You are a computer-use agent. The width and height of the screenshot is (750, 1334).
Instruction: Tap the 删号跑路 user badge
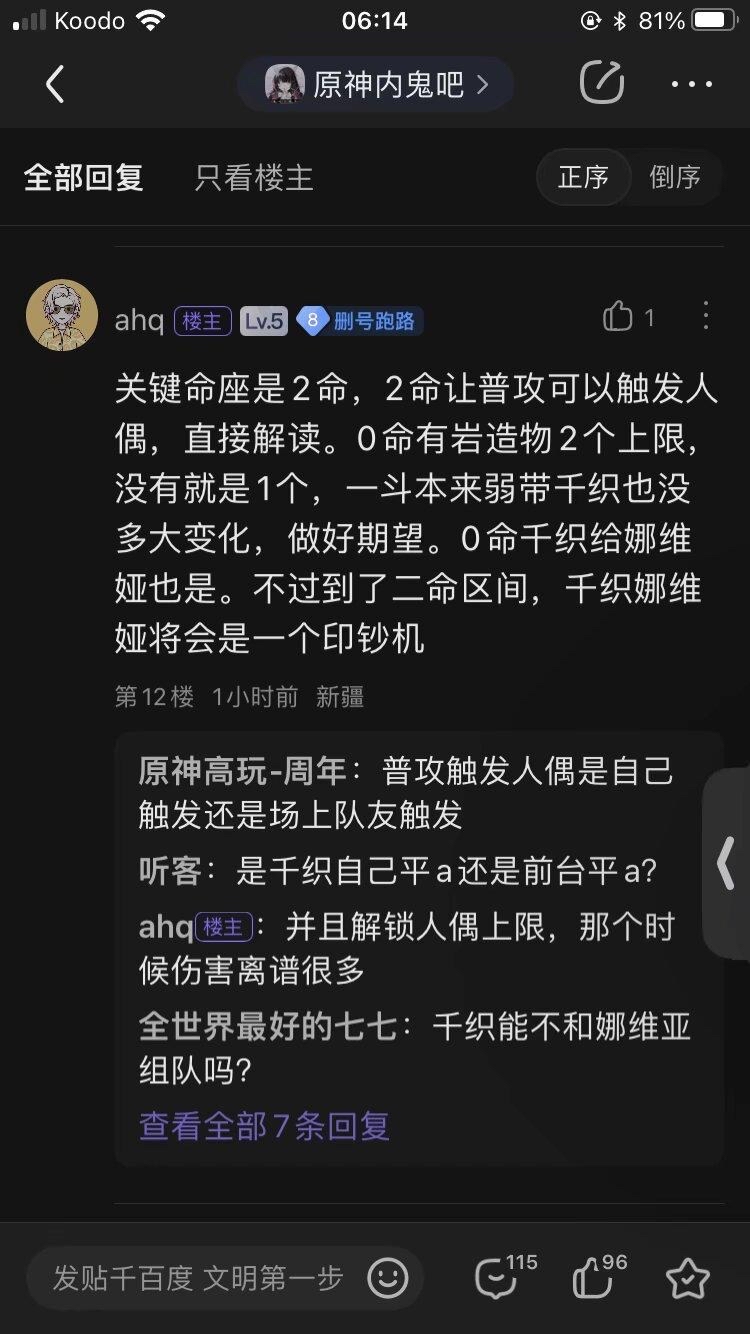[360, 321]
